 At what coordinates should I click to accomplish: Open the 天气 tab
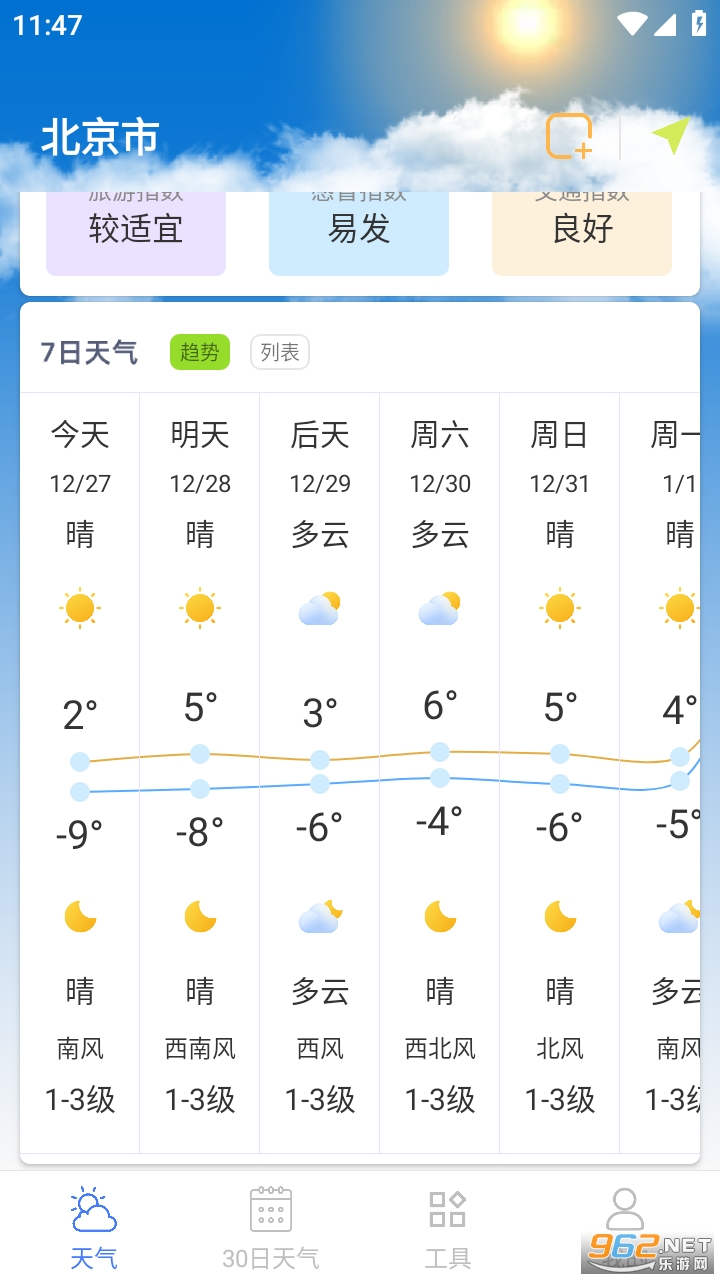pos(94,1227)
